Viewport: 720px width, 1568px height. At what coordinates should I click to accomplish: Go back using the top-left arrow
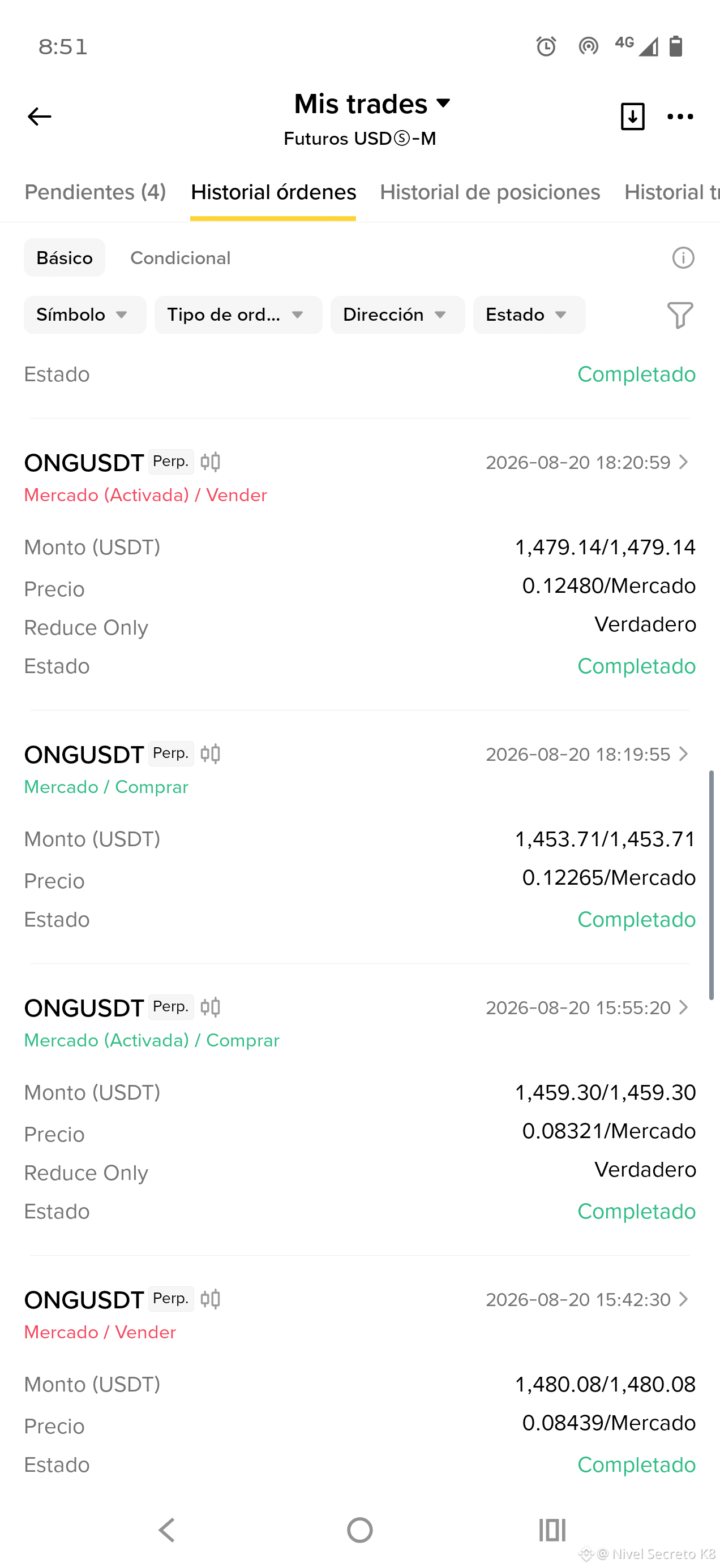(40, 117)
